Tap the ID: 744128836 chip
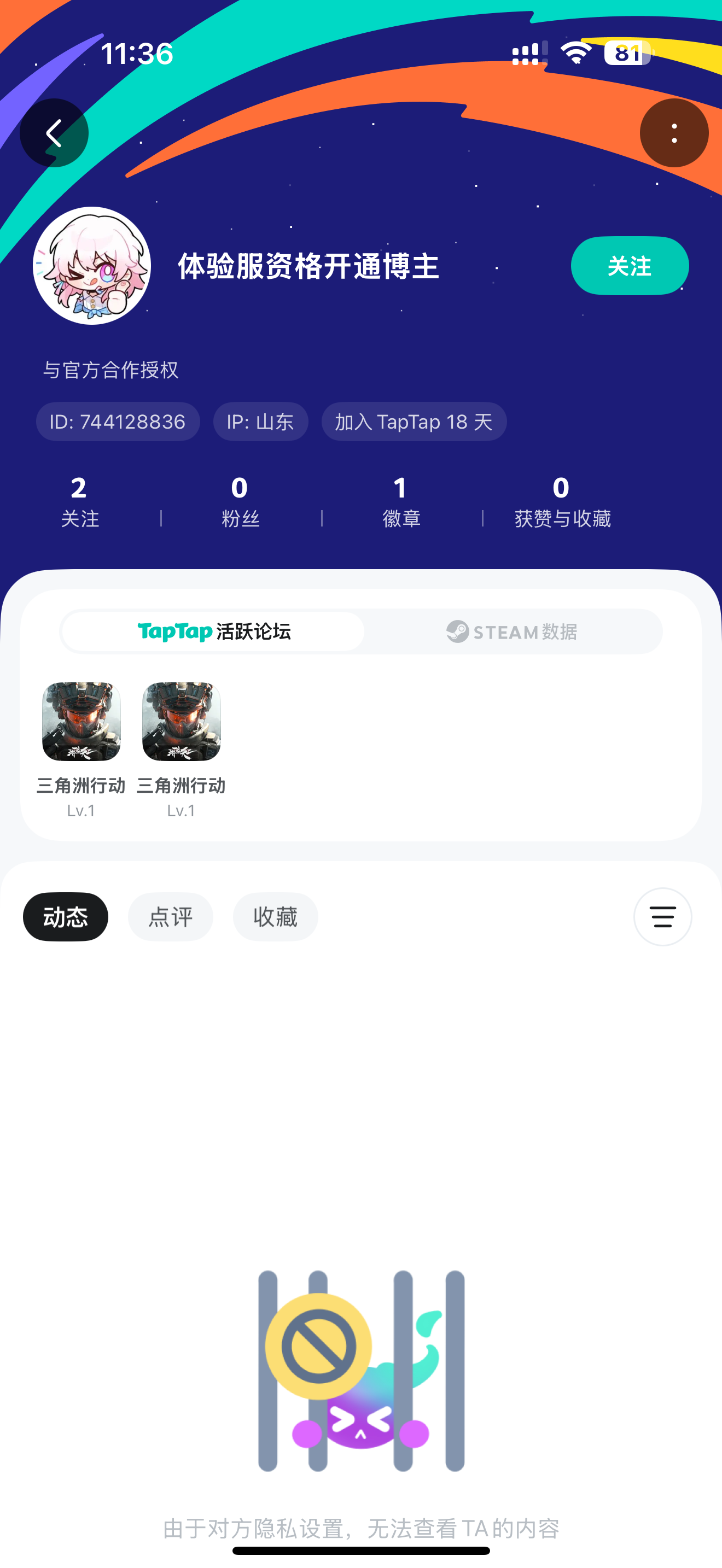722x1568 pixels. pos(118,421)
